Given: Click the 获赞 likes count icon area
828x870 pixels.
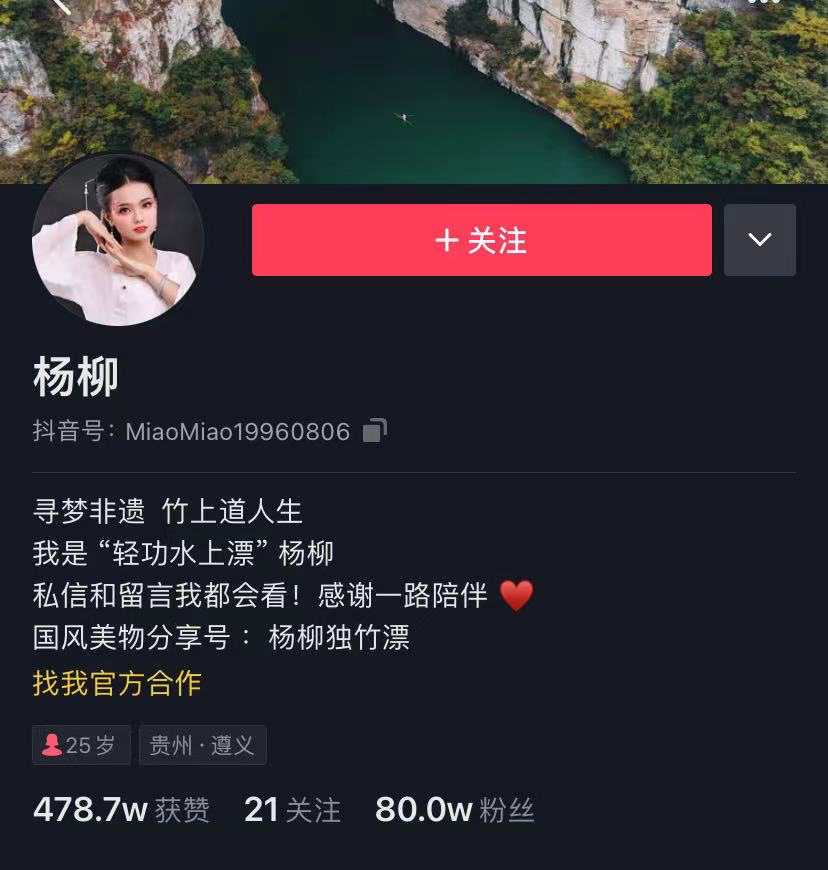Looking at the screenshot, I should tap(183, 812).
